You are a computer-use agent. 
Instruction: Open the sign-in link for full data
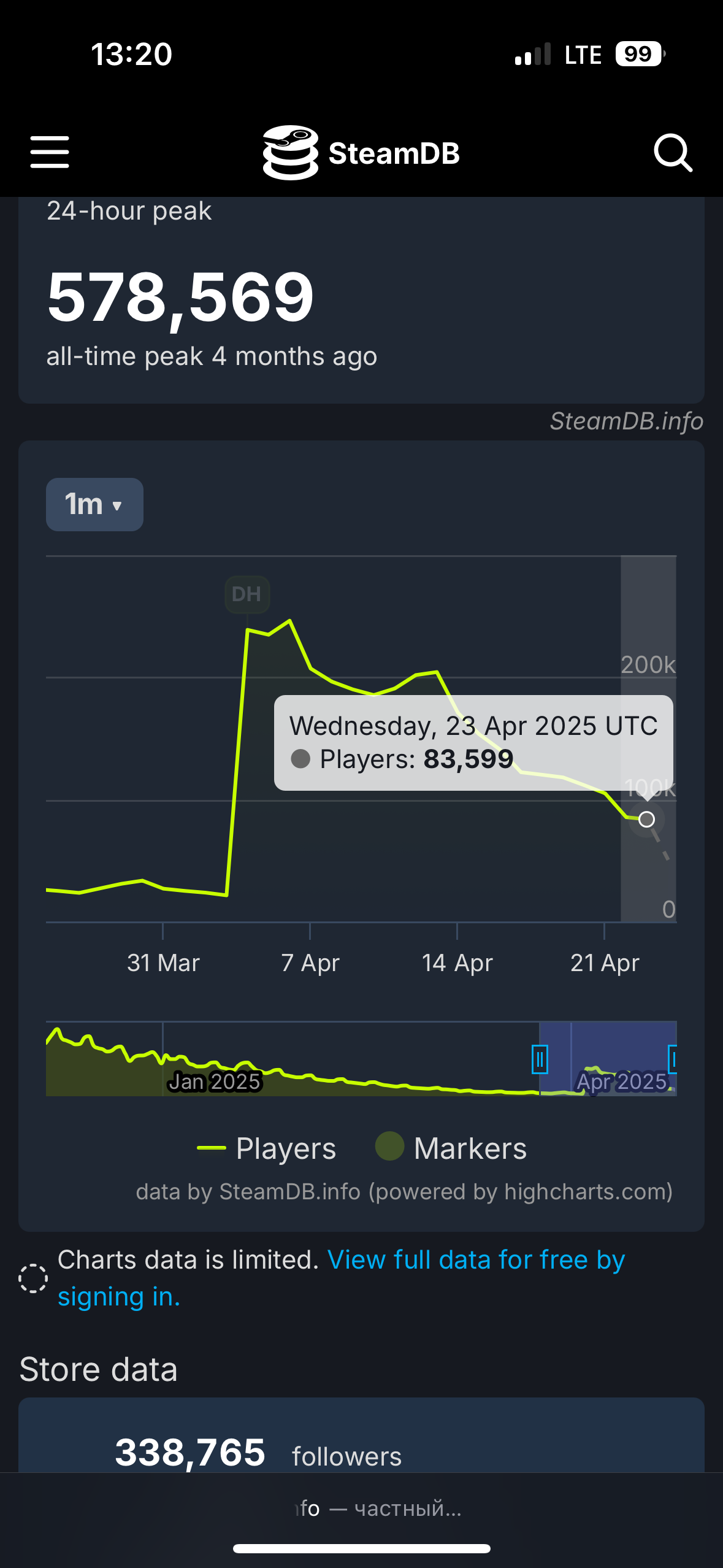341,1278
